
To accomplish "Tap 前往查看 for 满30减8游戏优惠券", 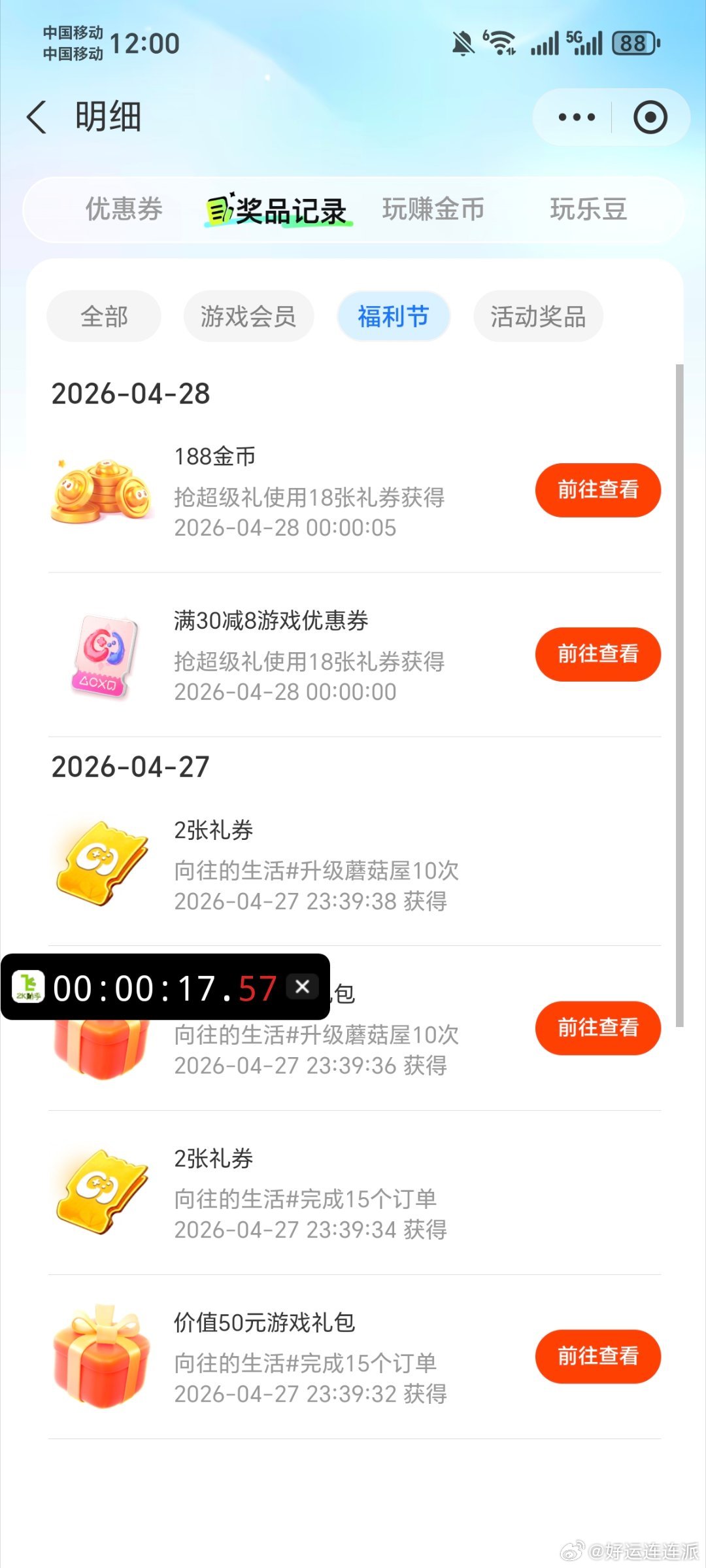I will coord(597,654).
